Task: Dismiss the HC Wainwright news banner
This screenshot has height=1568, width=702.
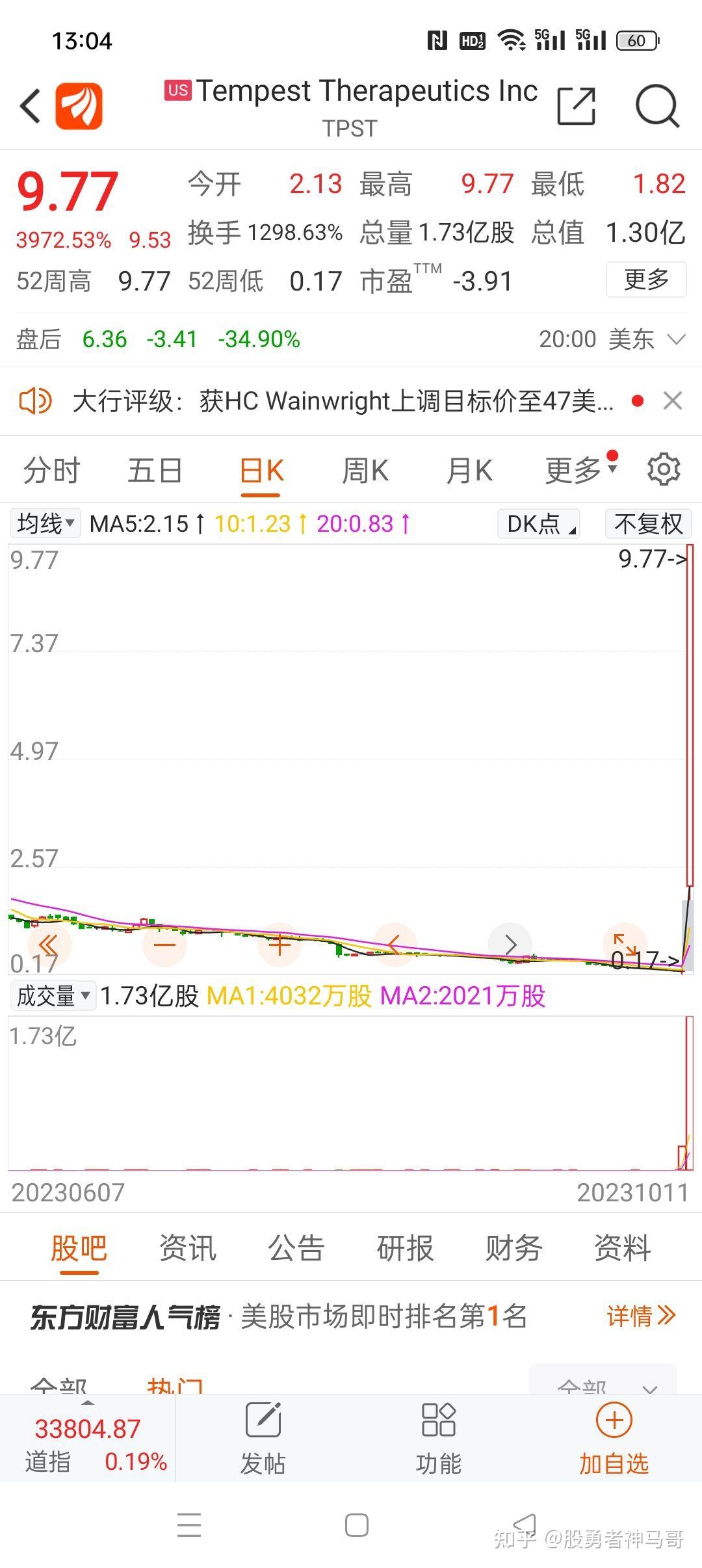Action: click(673, 400)
